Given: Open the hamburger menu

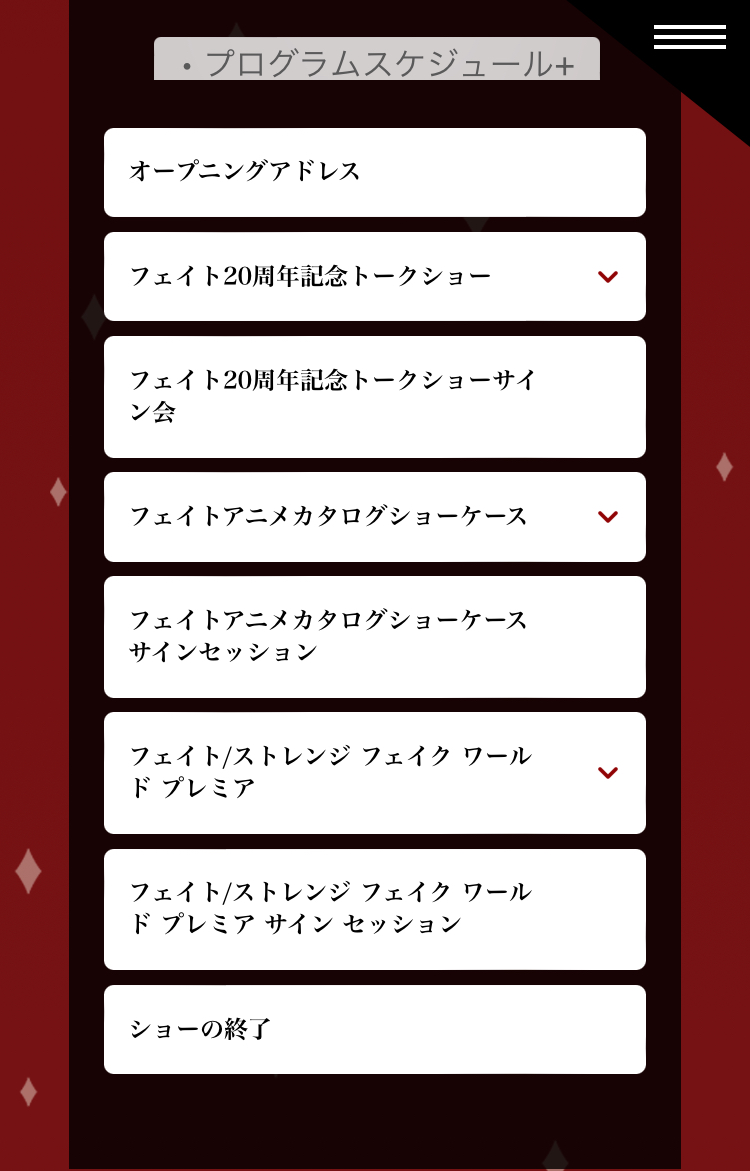Looking at the screenshot, I should (x=689, y=37).
